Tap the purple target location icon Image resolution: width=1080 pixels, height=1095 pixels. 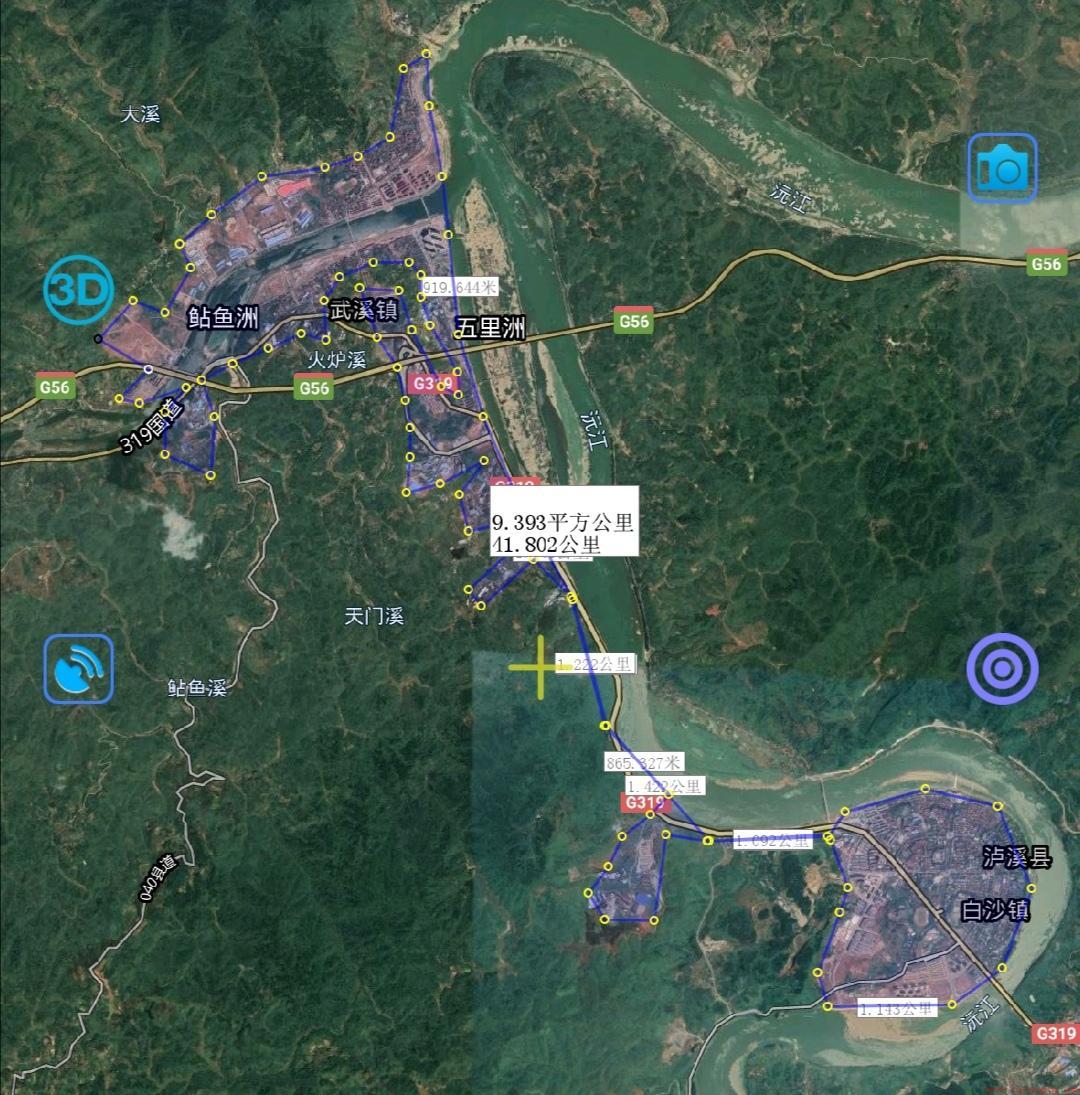1002,668
